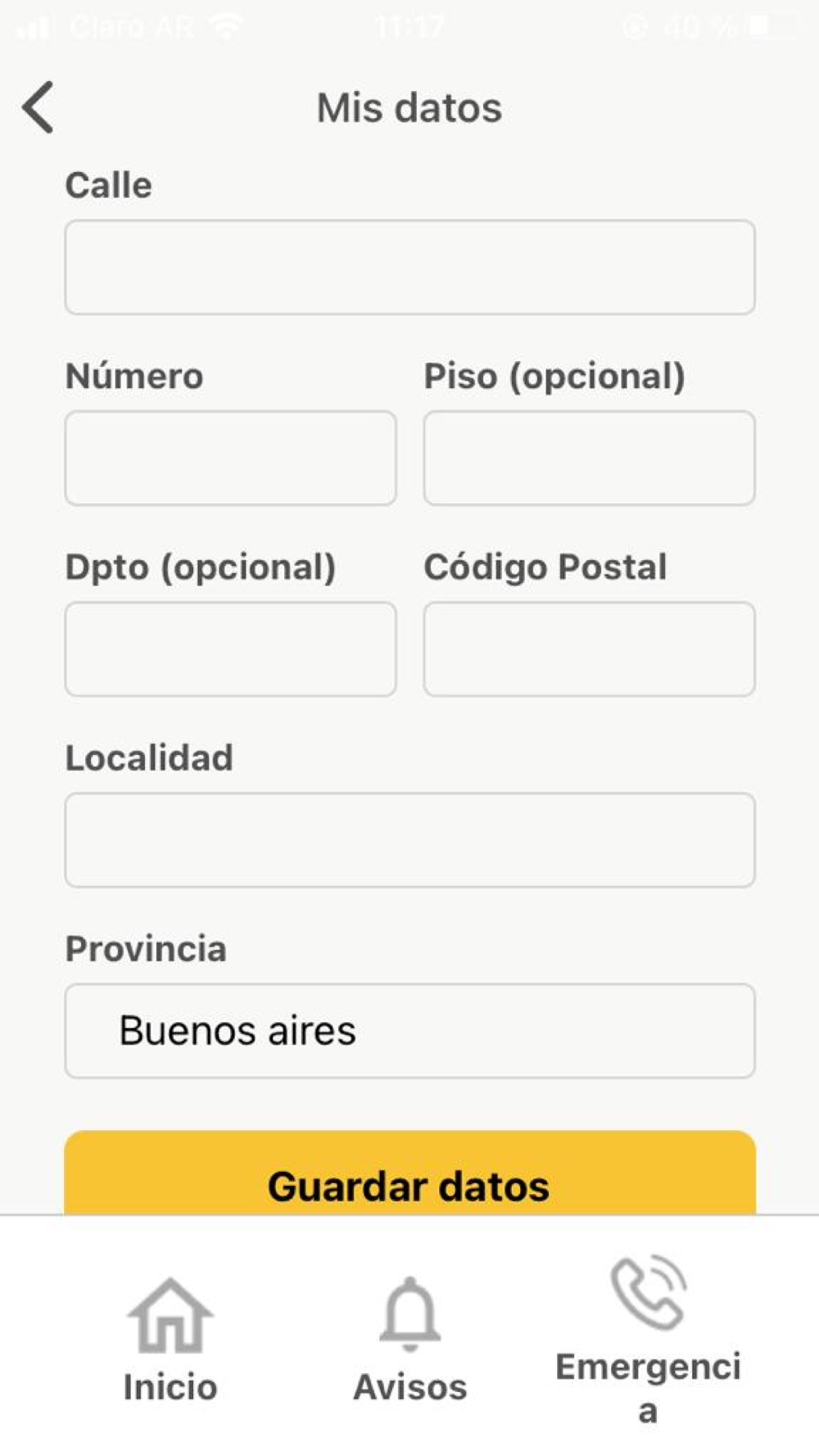Screen dimensions: 819x1456
Task: Enter the Código Postal field
Action: tap(589, 649)
